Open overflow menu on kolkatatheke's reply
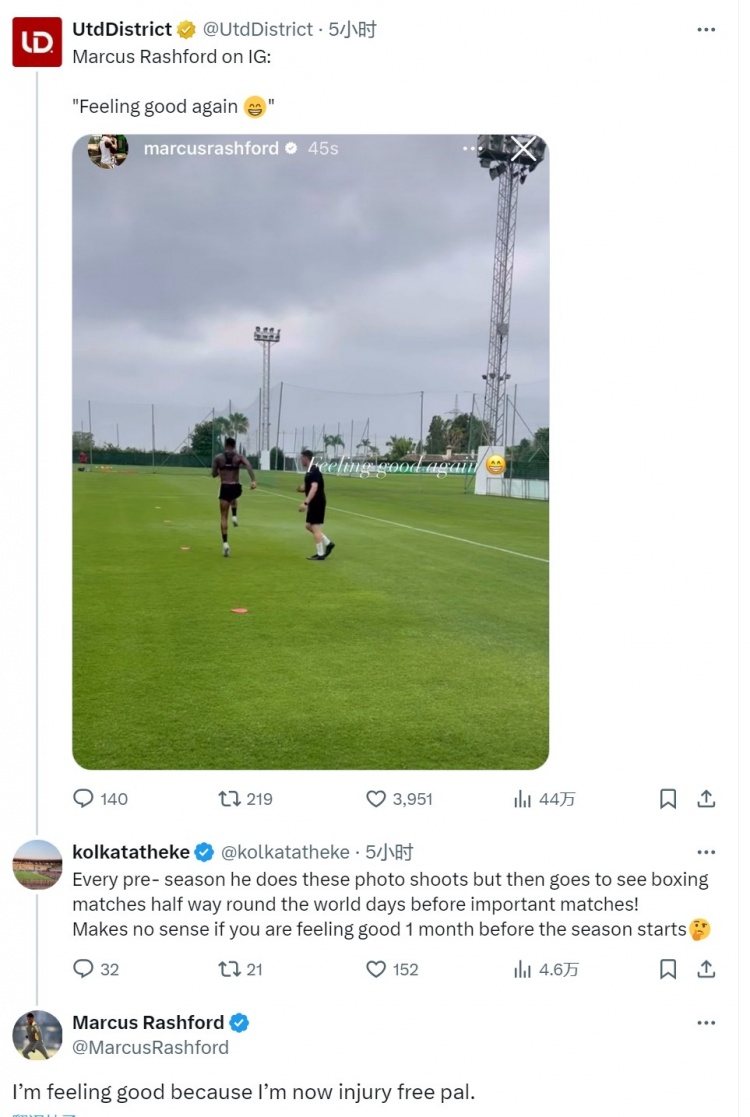 tap(706, 853)
